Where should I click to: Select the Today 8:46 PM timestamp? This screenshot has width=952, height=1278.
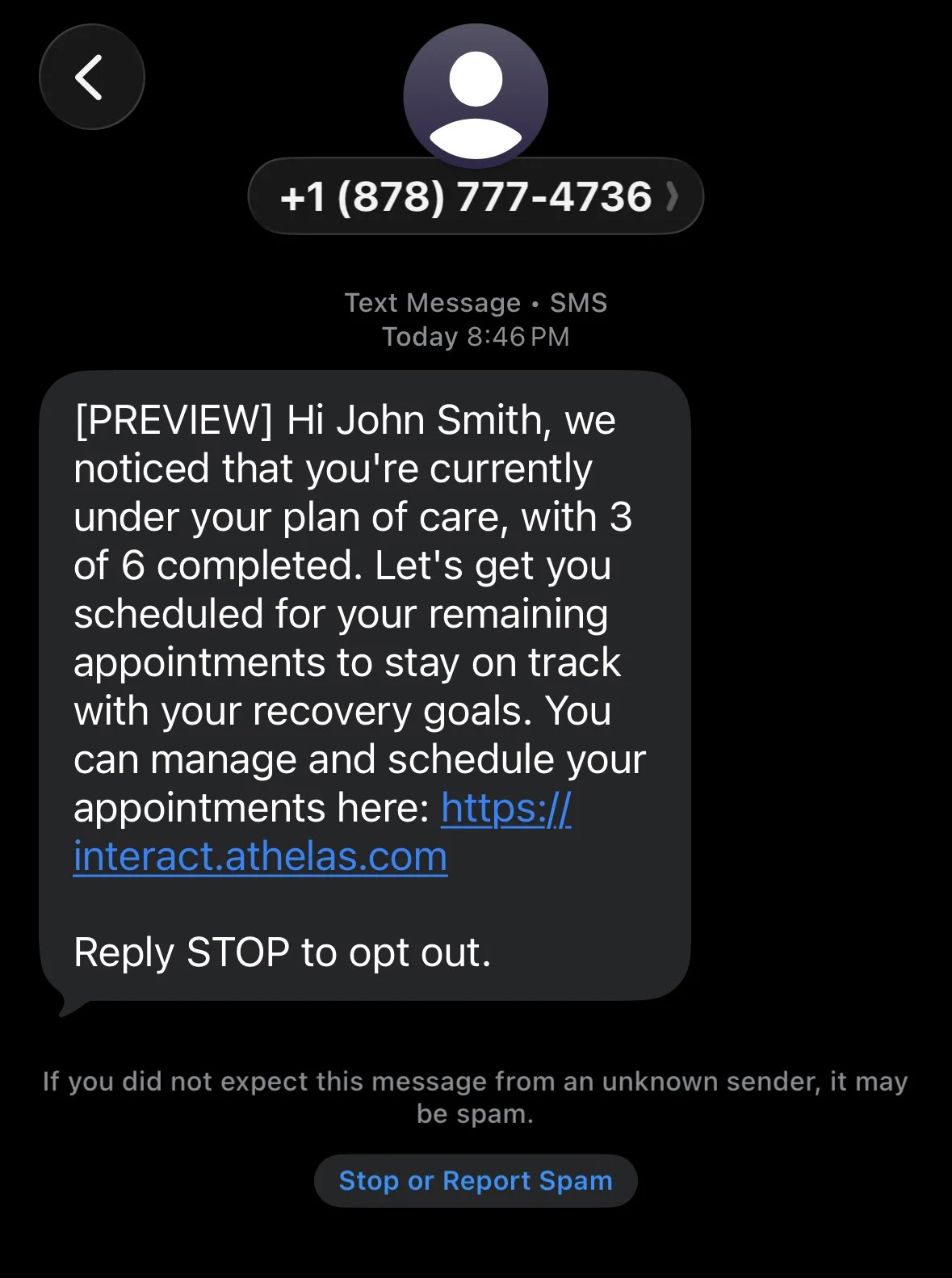coord(475,337)
